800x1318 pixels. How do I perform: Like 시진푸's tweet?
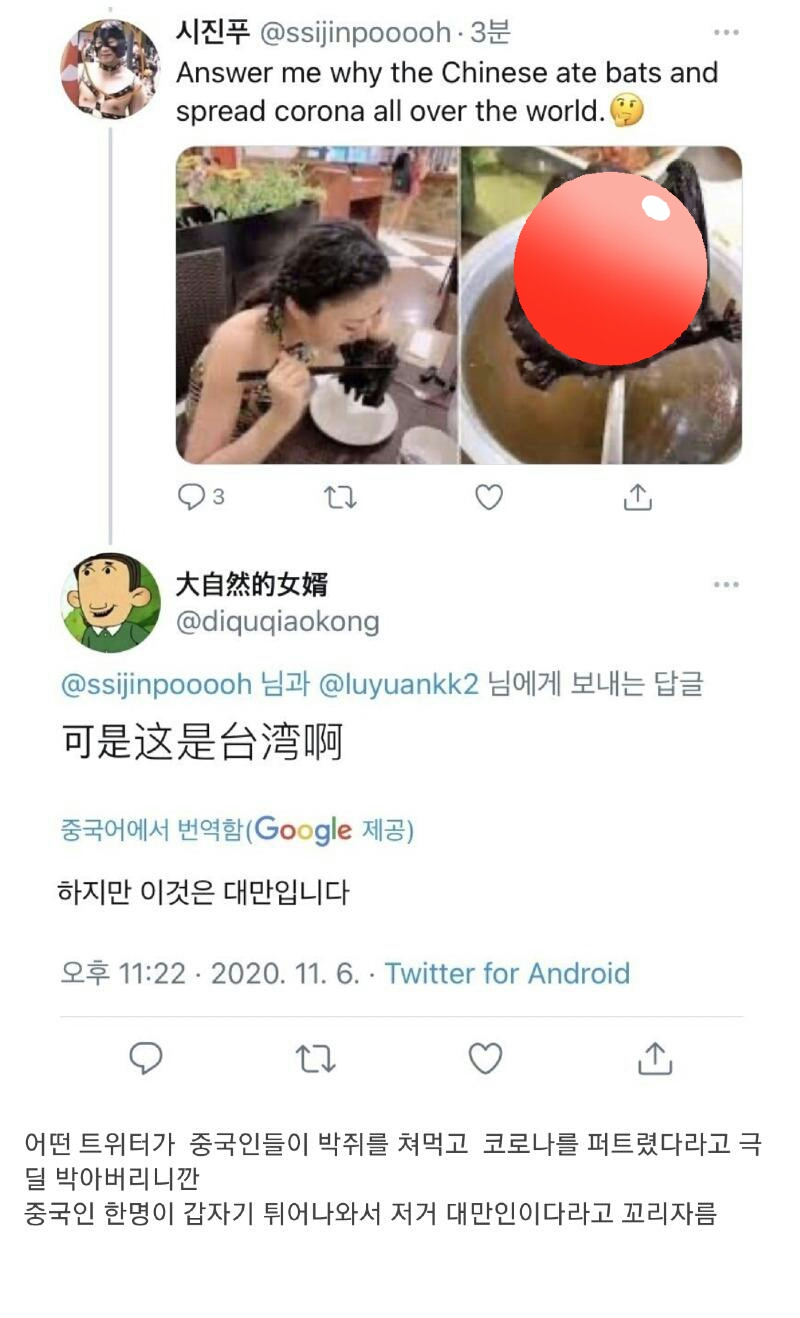[x=488, y=497]
